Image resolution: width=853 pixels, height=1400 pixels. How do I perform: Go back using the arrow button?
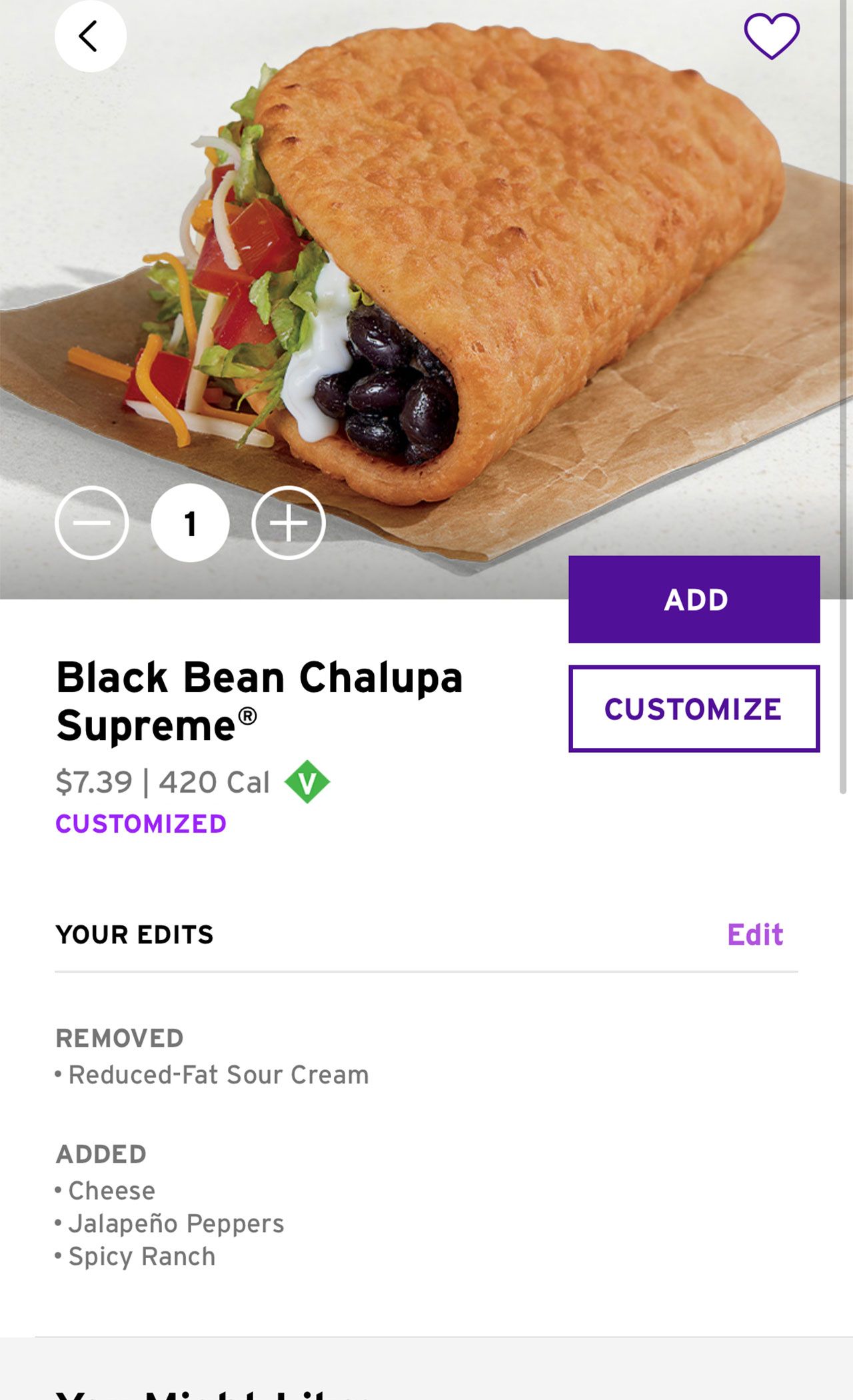(90, 36)
